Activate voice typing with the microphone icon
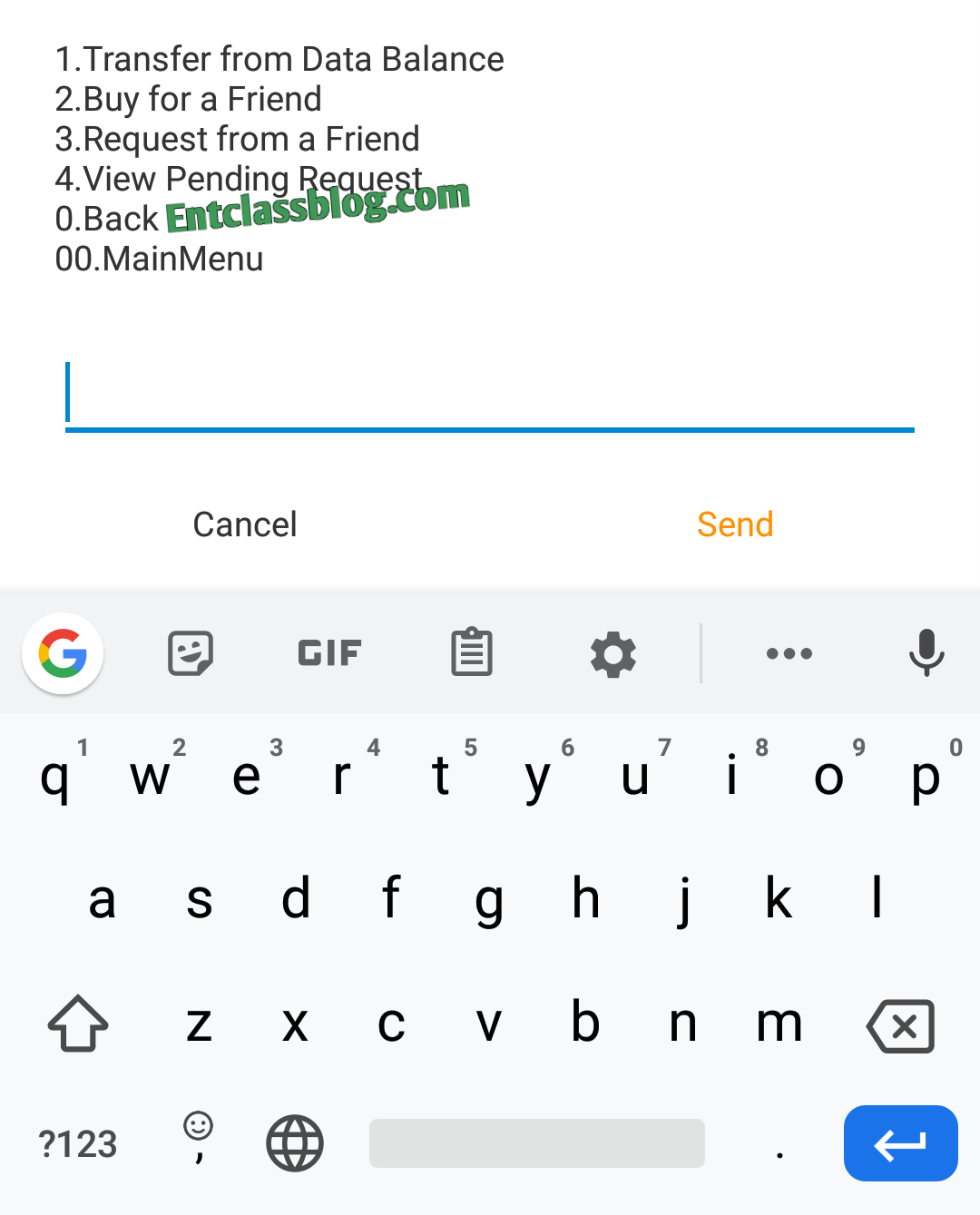The height and width of the screenshot is (1215, 980). [926, 653]
